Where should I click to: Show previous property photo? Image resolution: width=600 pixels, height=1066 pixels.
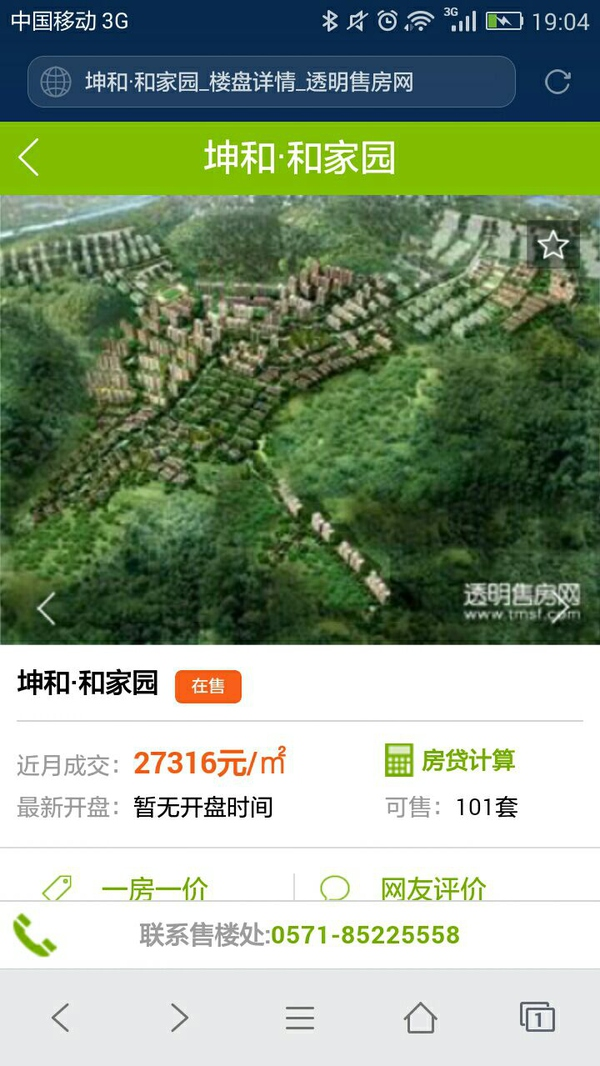pyautogui.click(x=46, y=608)
